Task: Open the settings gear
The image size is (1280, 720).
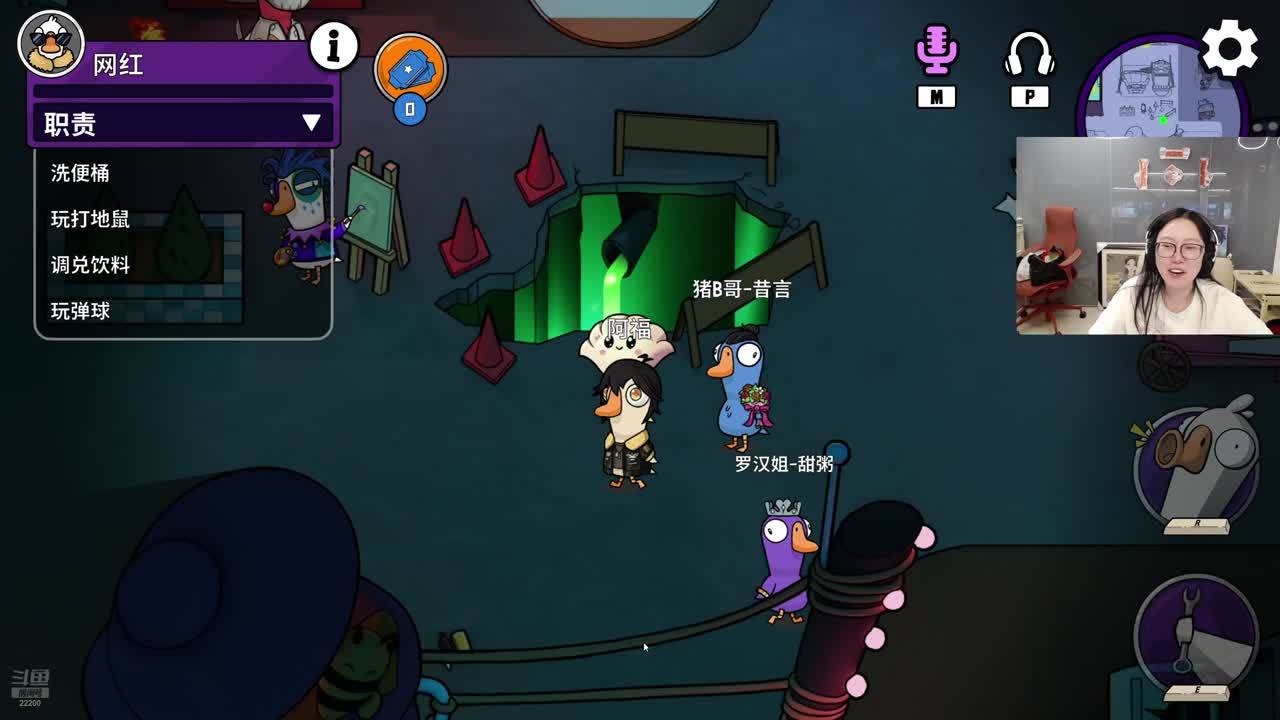Action: pos(1229,48)
